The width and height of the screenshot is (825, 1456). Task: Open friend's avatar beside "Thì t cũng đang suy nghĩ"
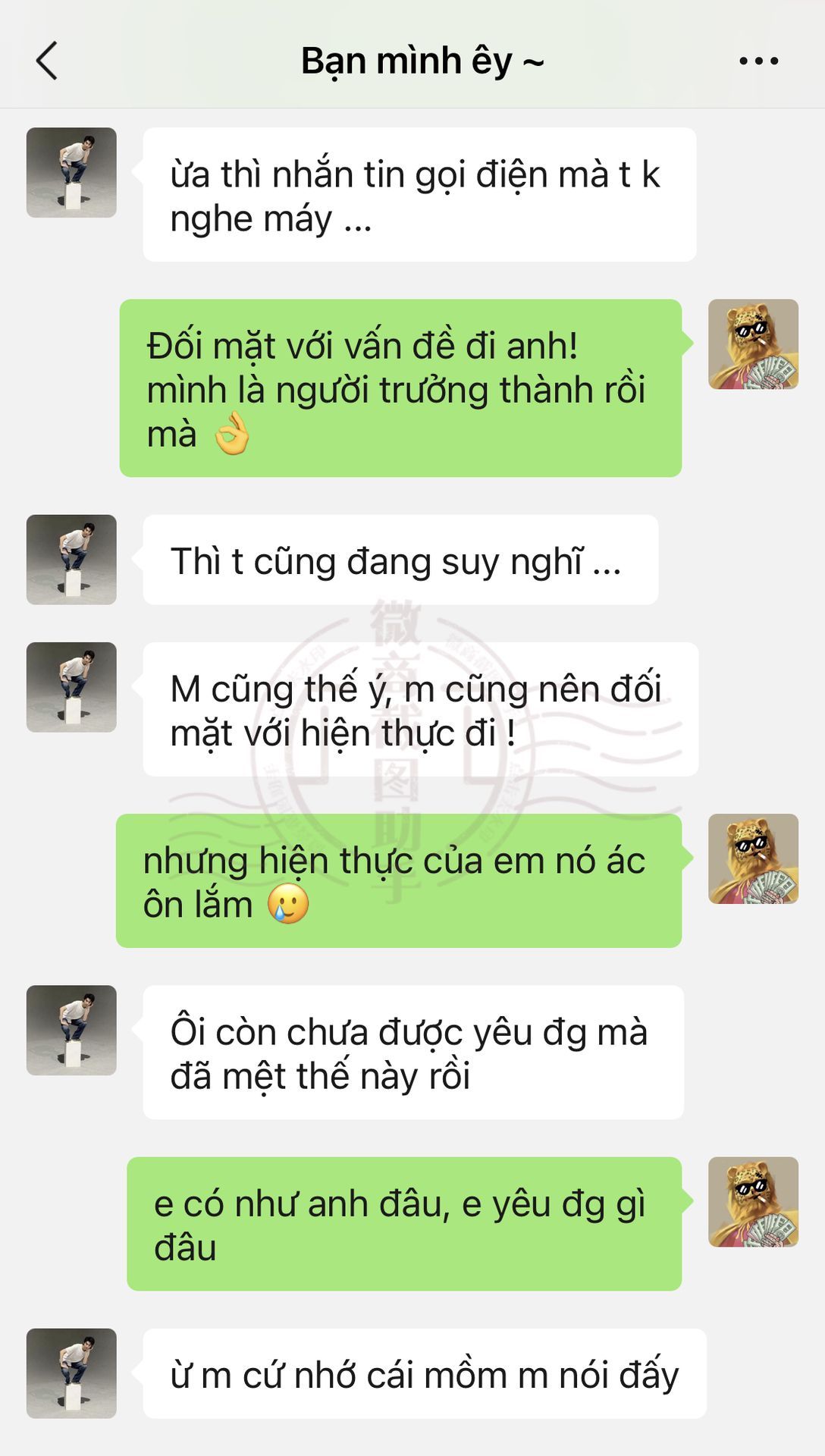pos(71,560)
